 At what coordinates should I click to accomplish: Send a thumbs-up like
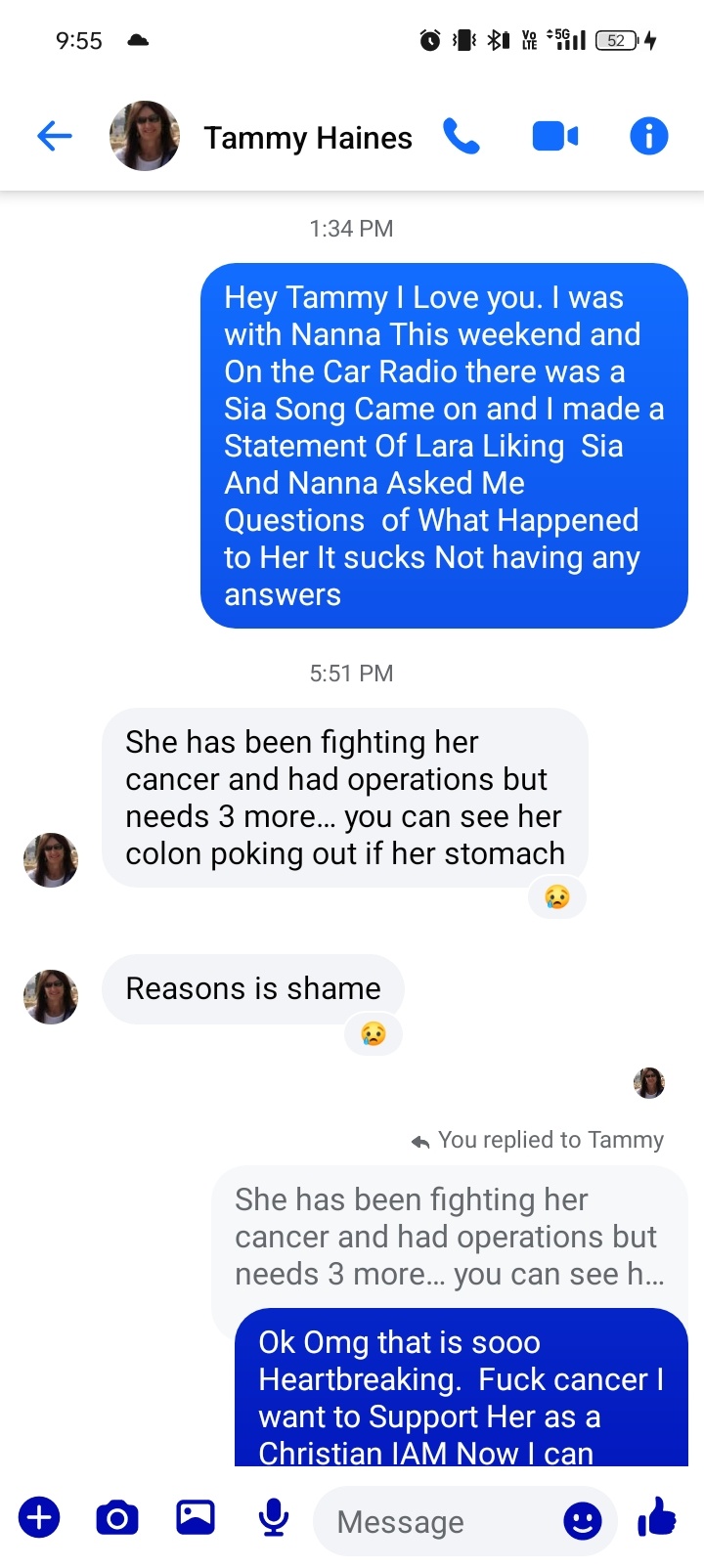point(657,1518)
